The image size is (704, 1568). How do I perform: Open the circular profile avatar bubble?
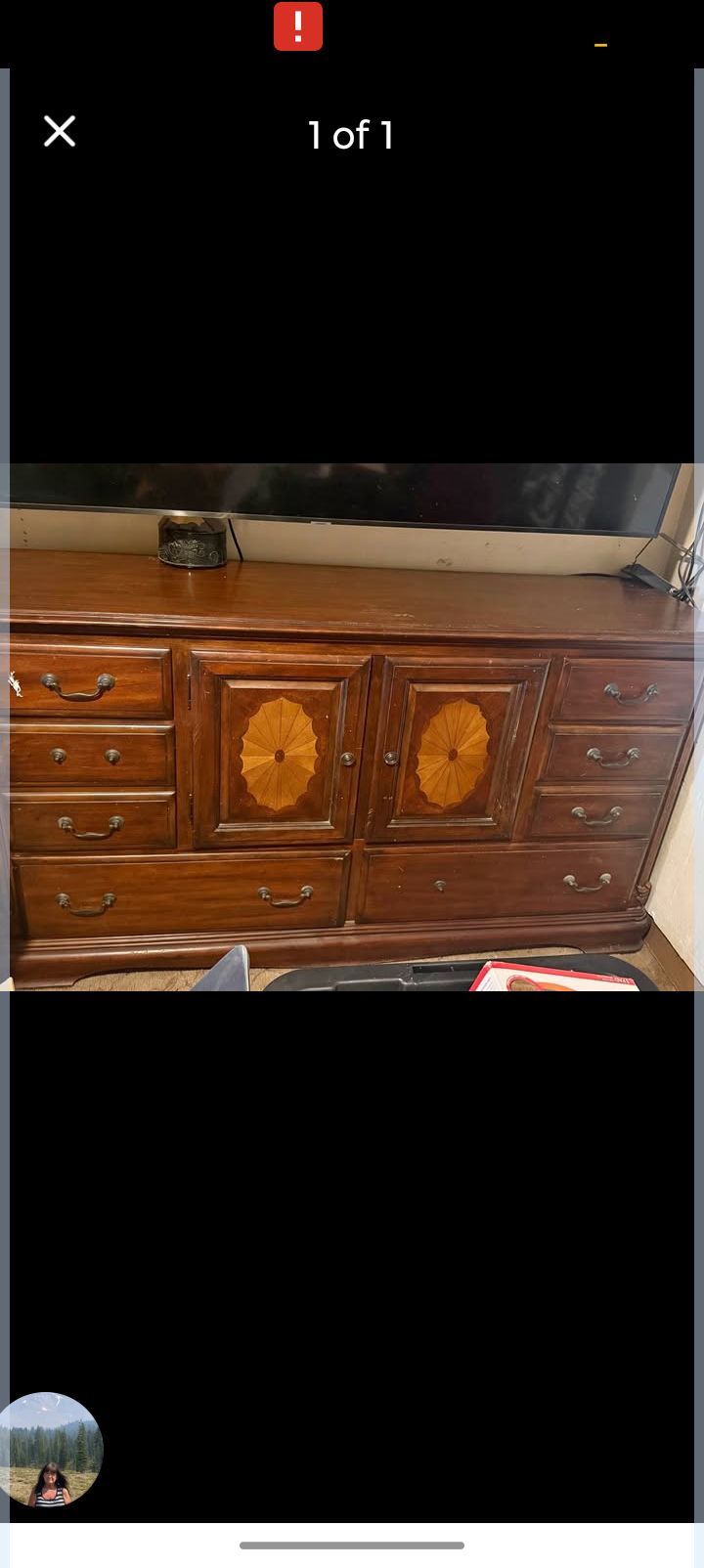pyautogui.click(x=49, y=1450)
